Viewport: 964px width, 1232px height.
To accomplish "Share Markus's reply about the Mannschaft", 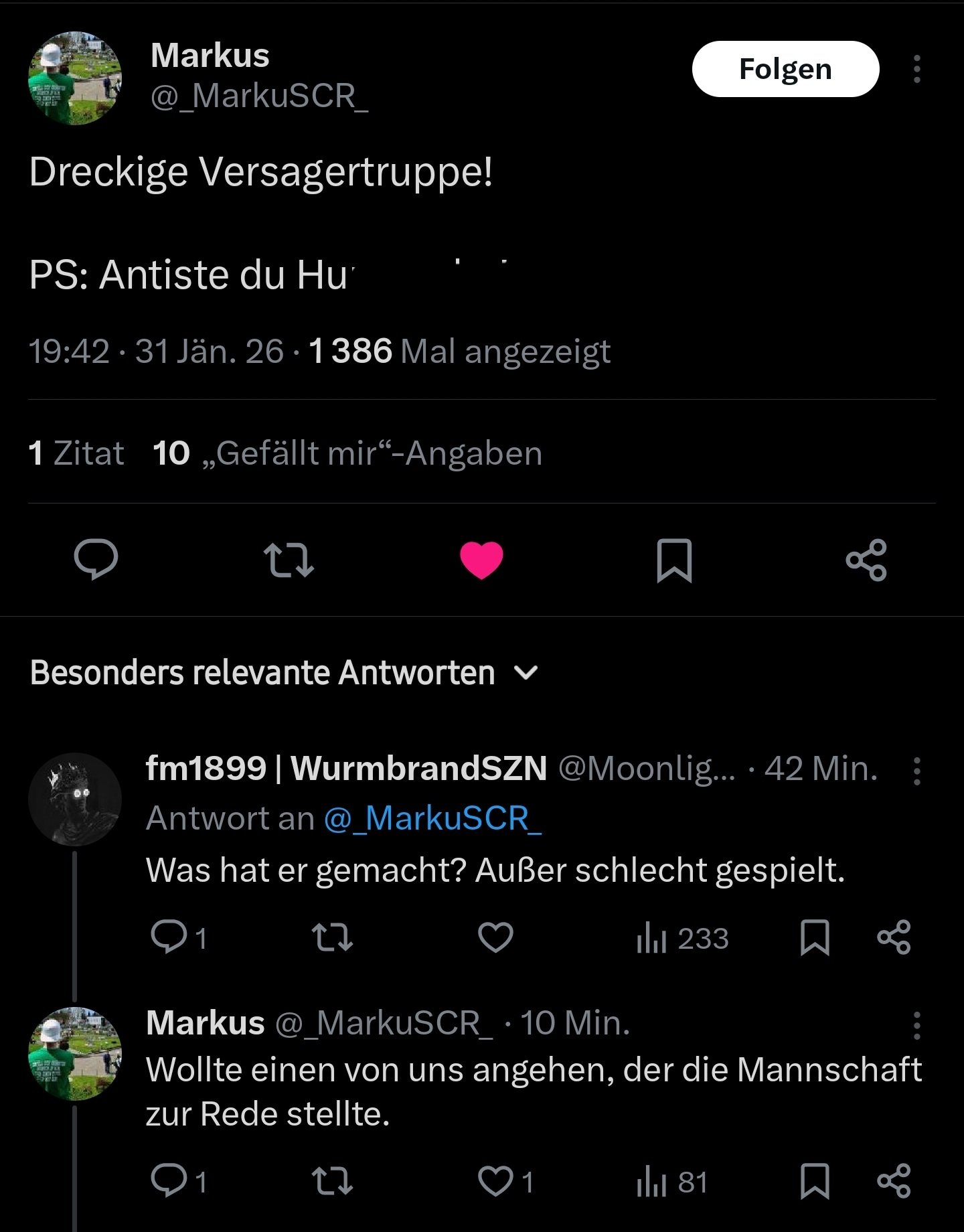I will tap(894, 1181).
